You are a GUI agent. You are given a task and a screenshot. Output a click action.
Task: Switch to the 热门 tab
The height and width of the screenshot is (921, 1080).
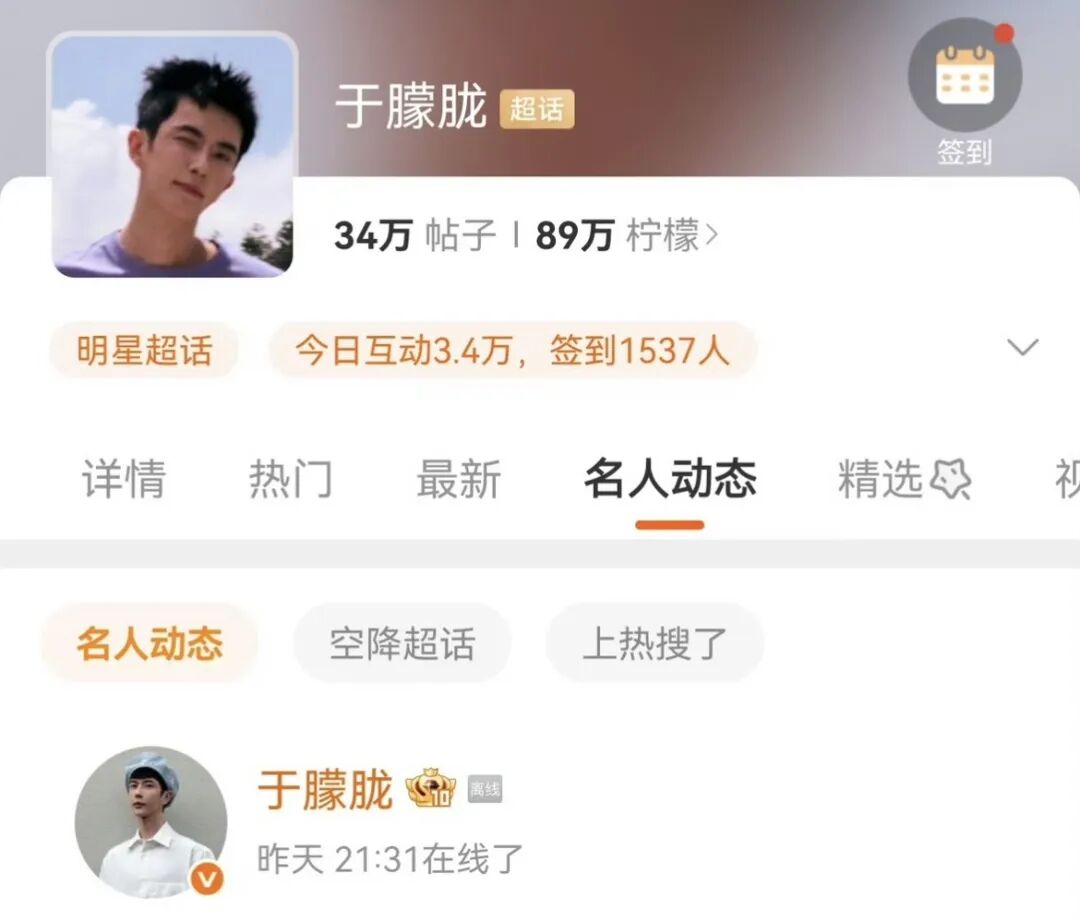290,480
